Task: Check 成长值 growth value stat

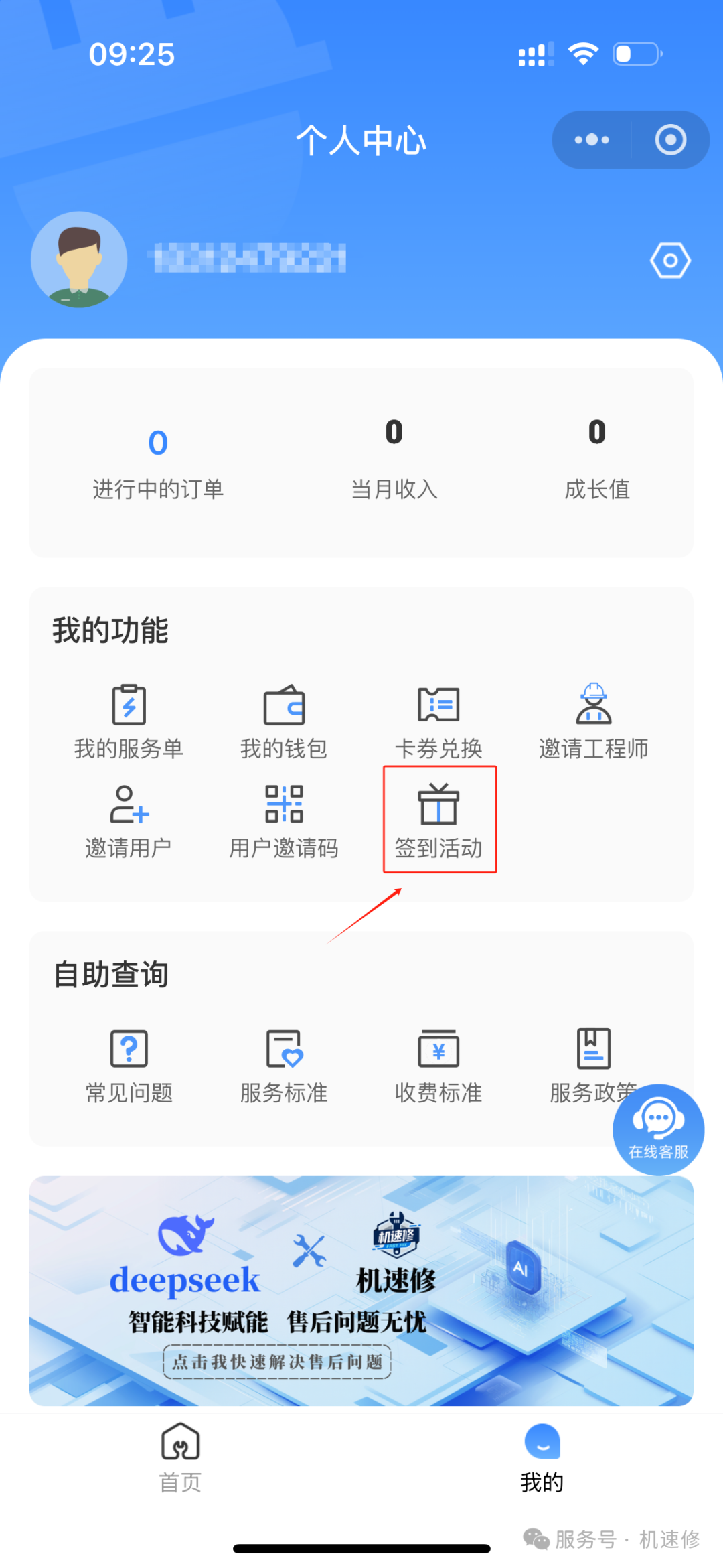Action: coord(596,462)
